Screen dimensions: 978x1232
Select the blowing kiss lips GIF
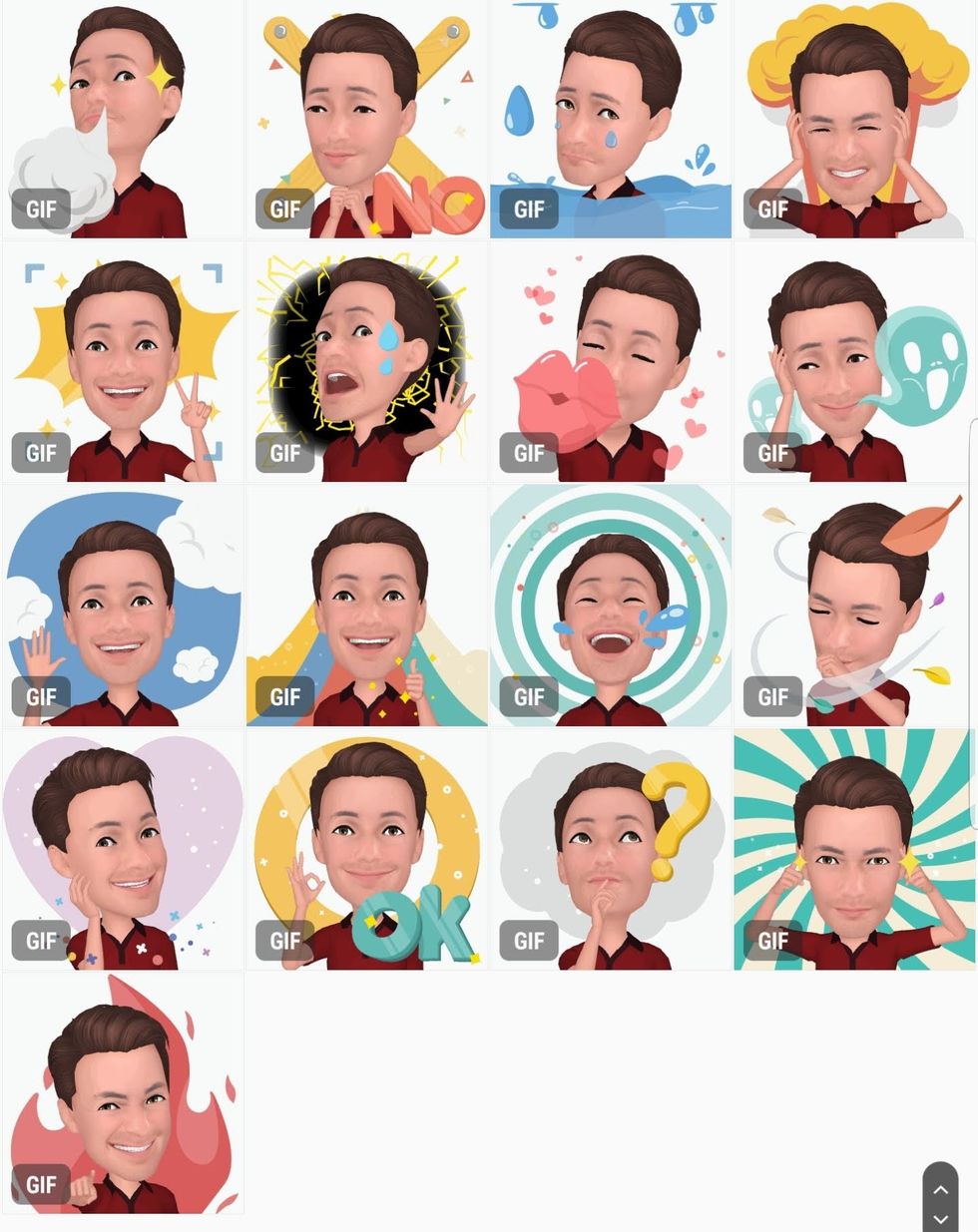[x=610, y=363]
